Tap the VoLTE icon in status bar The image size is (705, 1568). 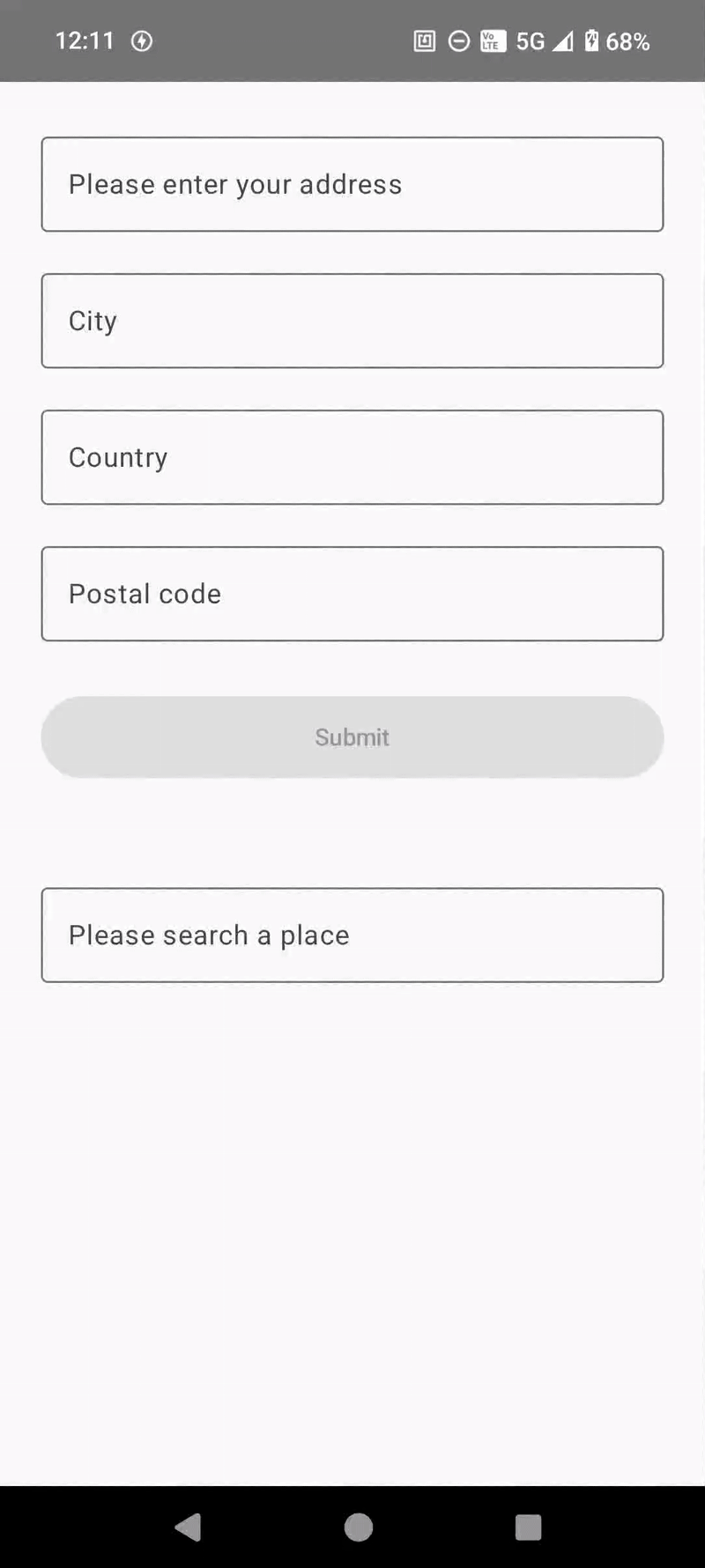pos(491,41)
